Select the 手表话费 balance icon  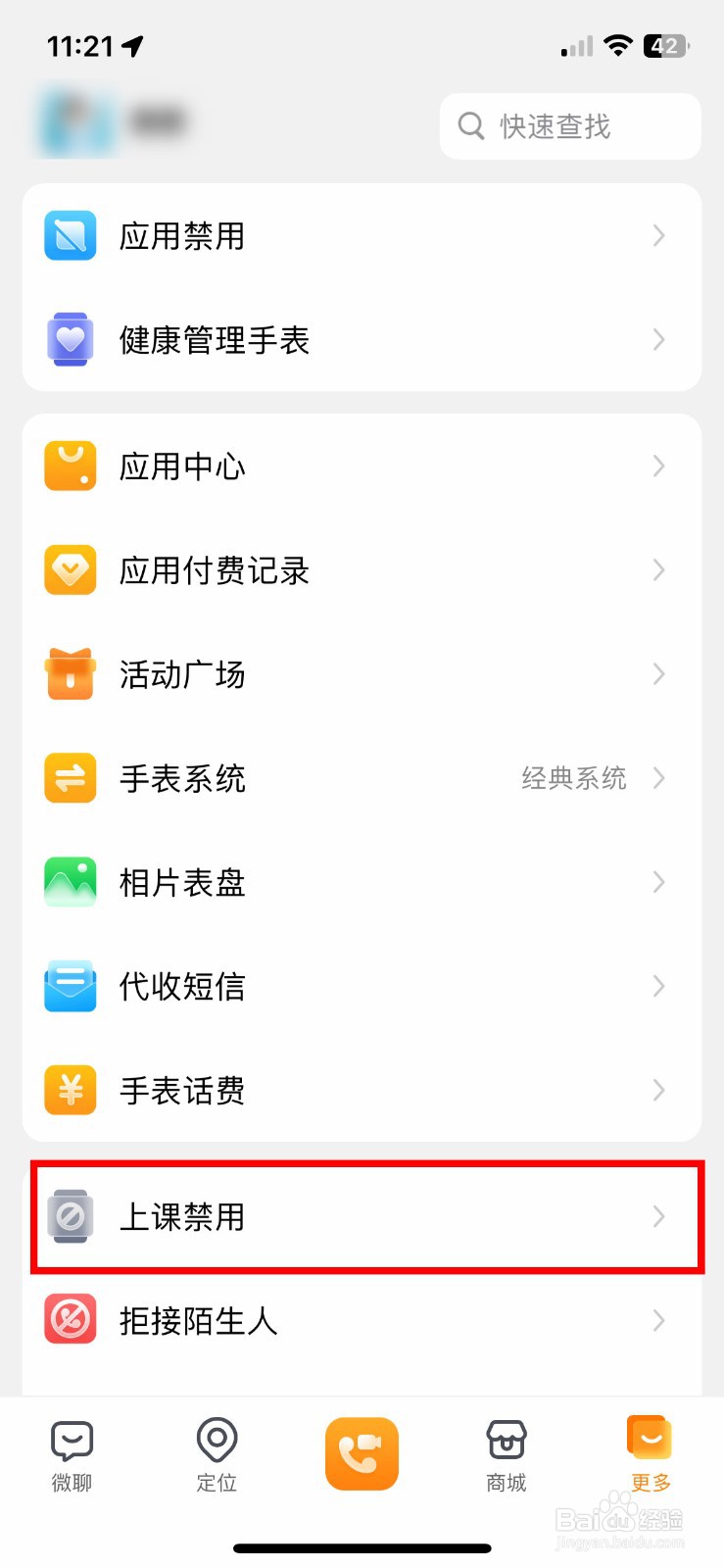[x=69, y=1090]
